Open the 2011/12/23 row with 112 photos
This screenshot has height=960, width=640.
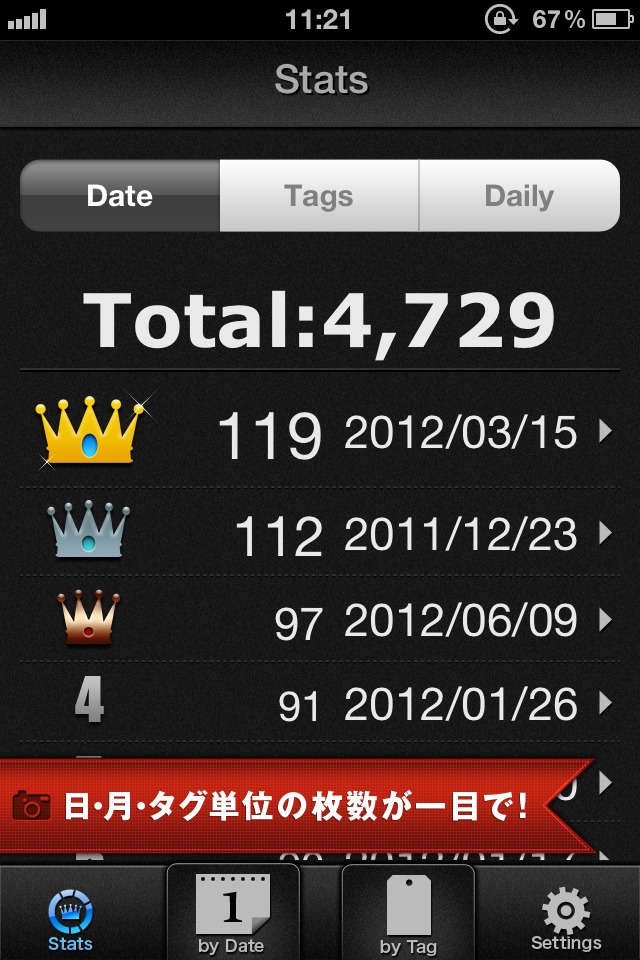click(320, 535)
